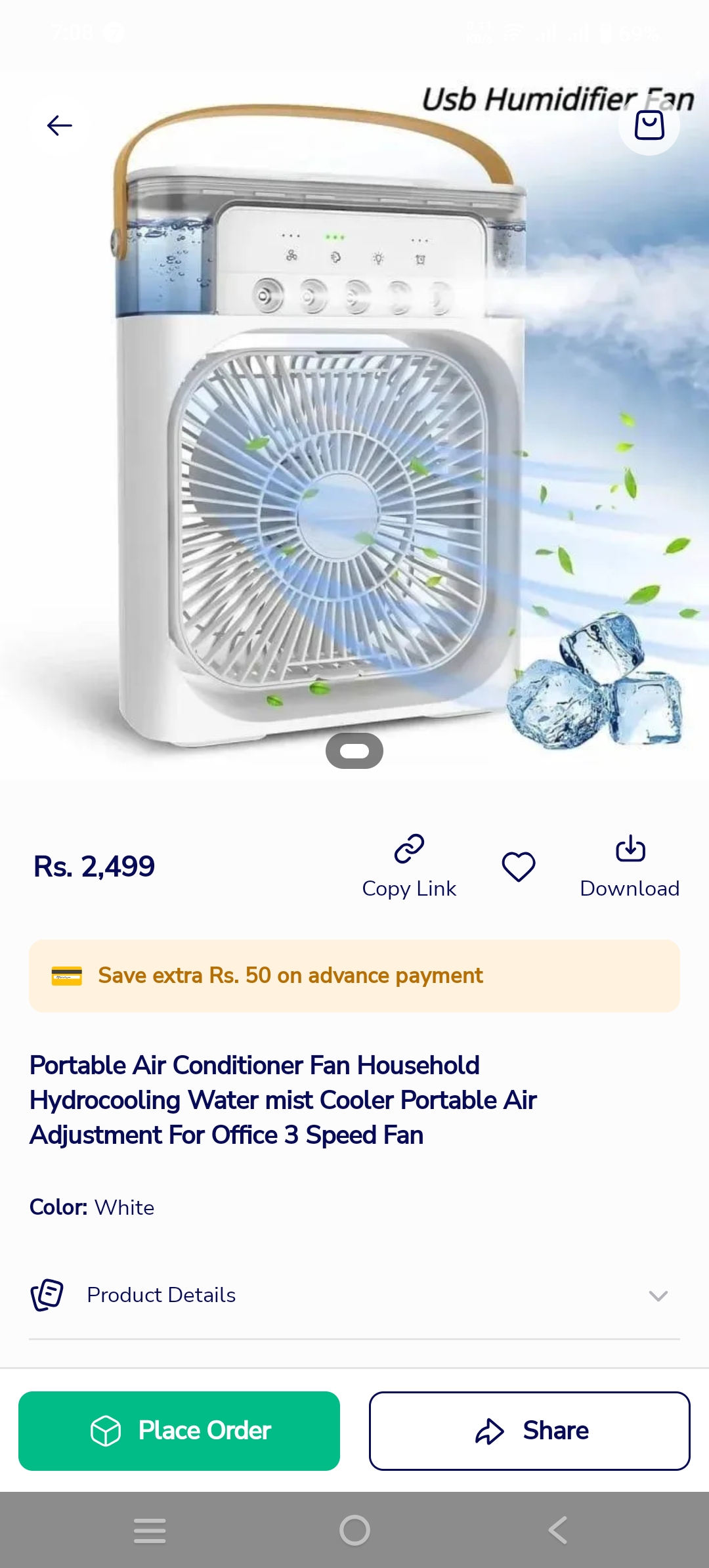This screenshot has height=1568, width=709.
Task: Go back using the top arrow
Action: (x=59, y=125)
